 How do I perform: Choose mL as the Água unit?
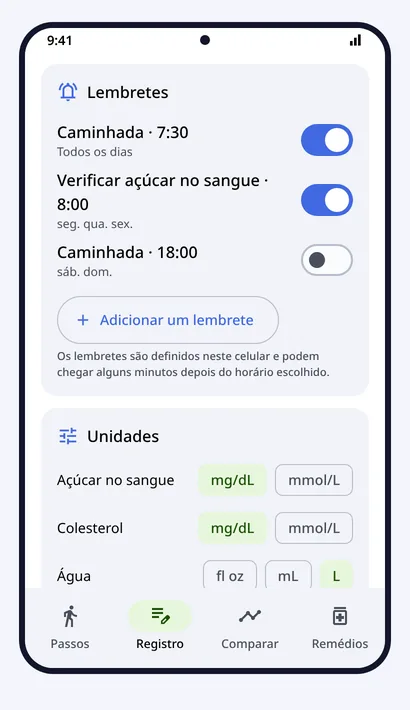[x=288, y=575]
